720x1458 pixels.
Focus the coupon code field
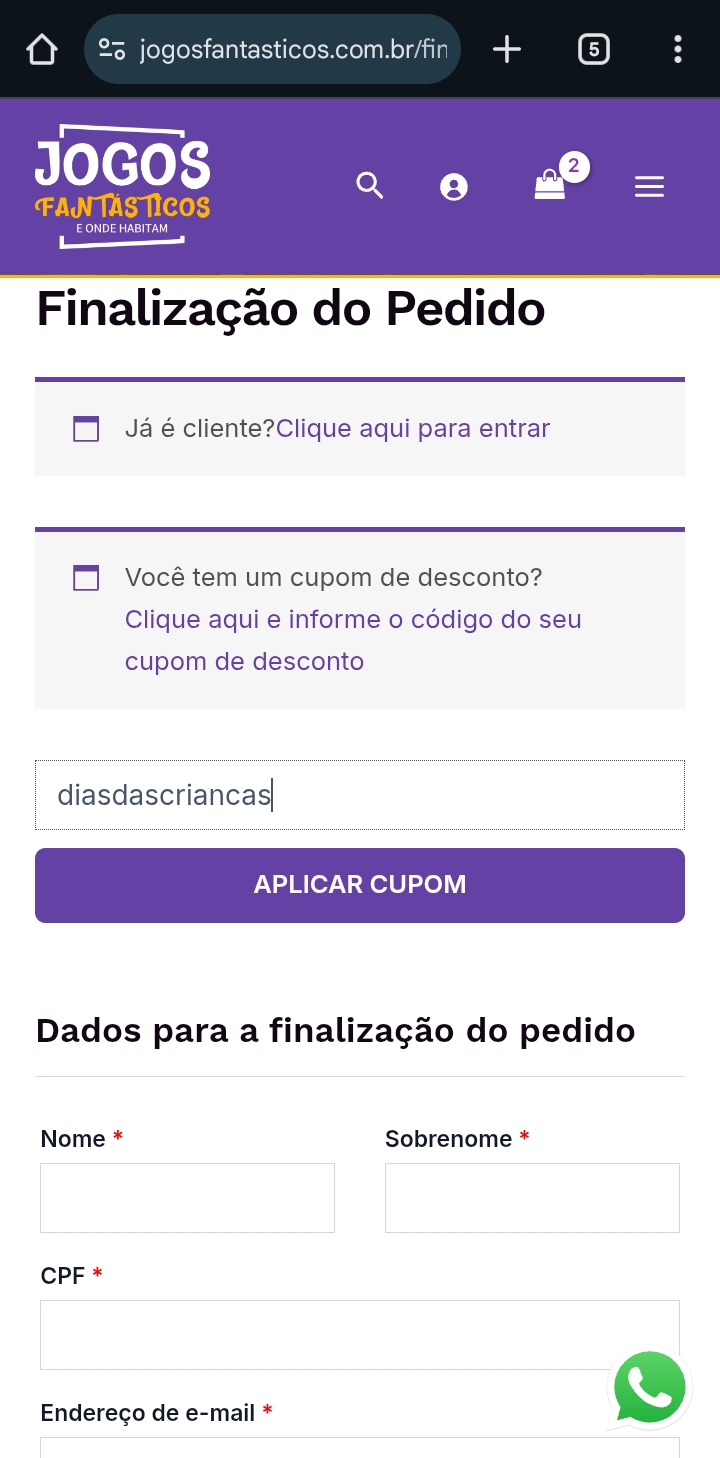click(x=360, y=795)
